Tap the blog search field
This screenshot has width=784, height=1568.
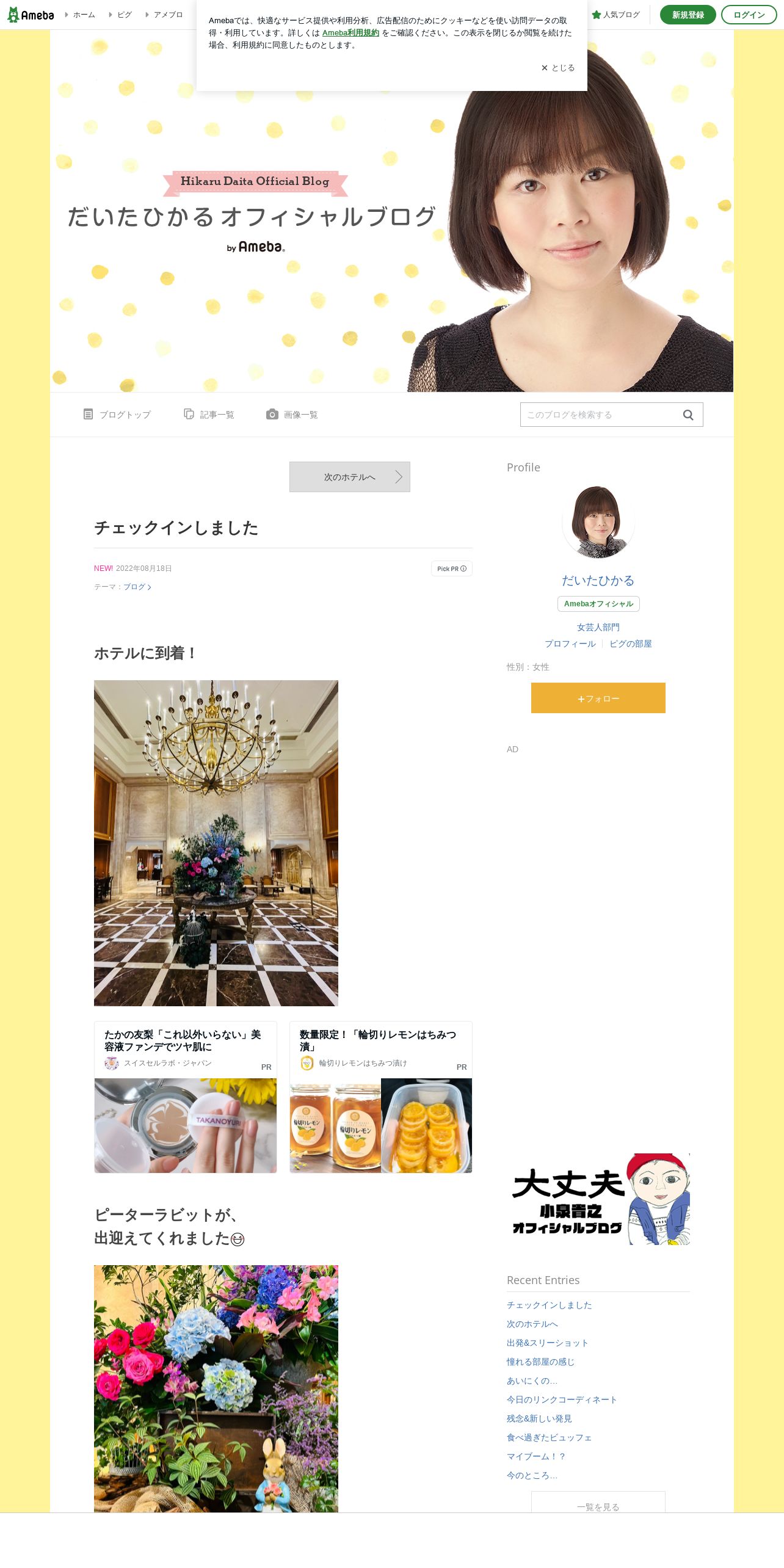pos(600,415)
